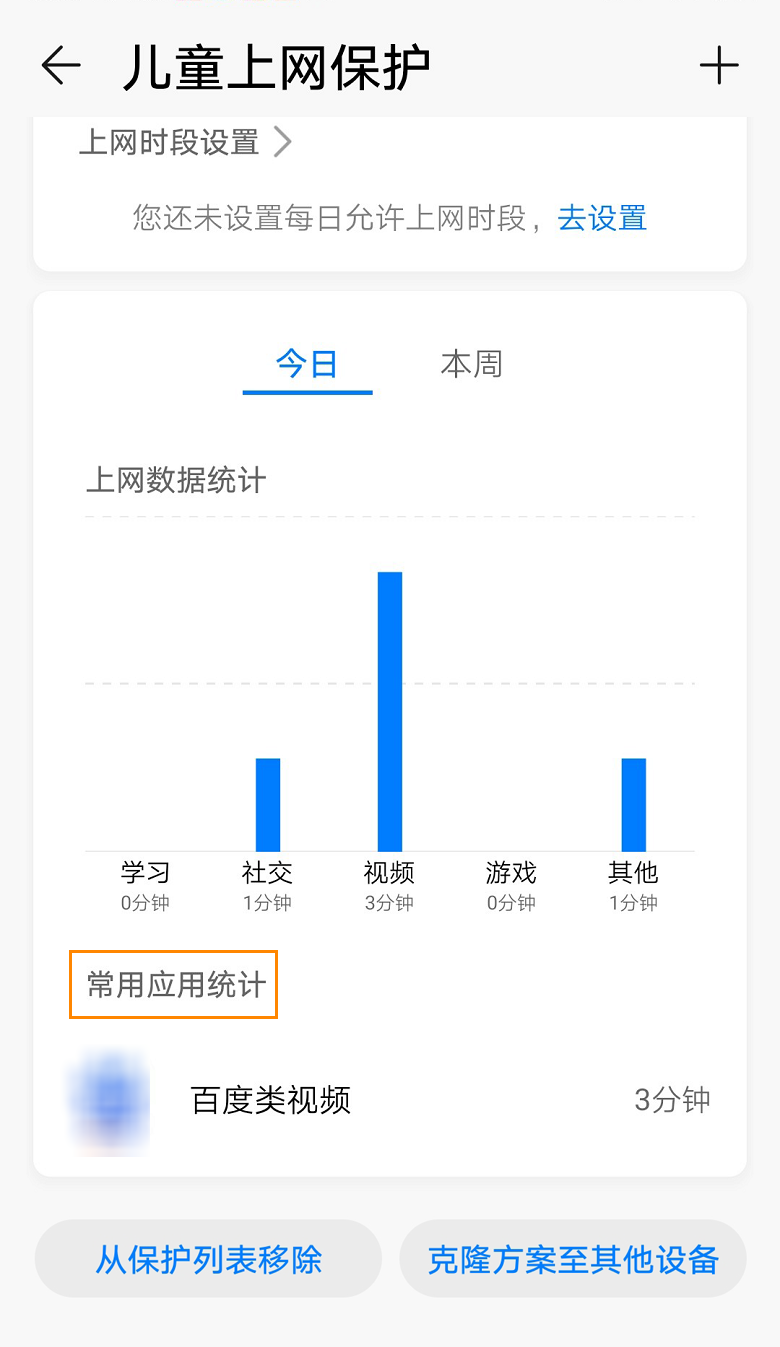Switch to the 本周 tab

471,364
